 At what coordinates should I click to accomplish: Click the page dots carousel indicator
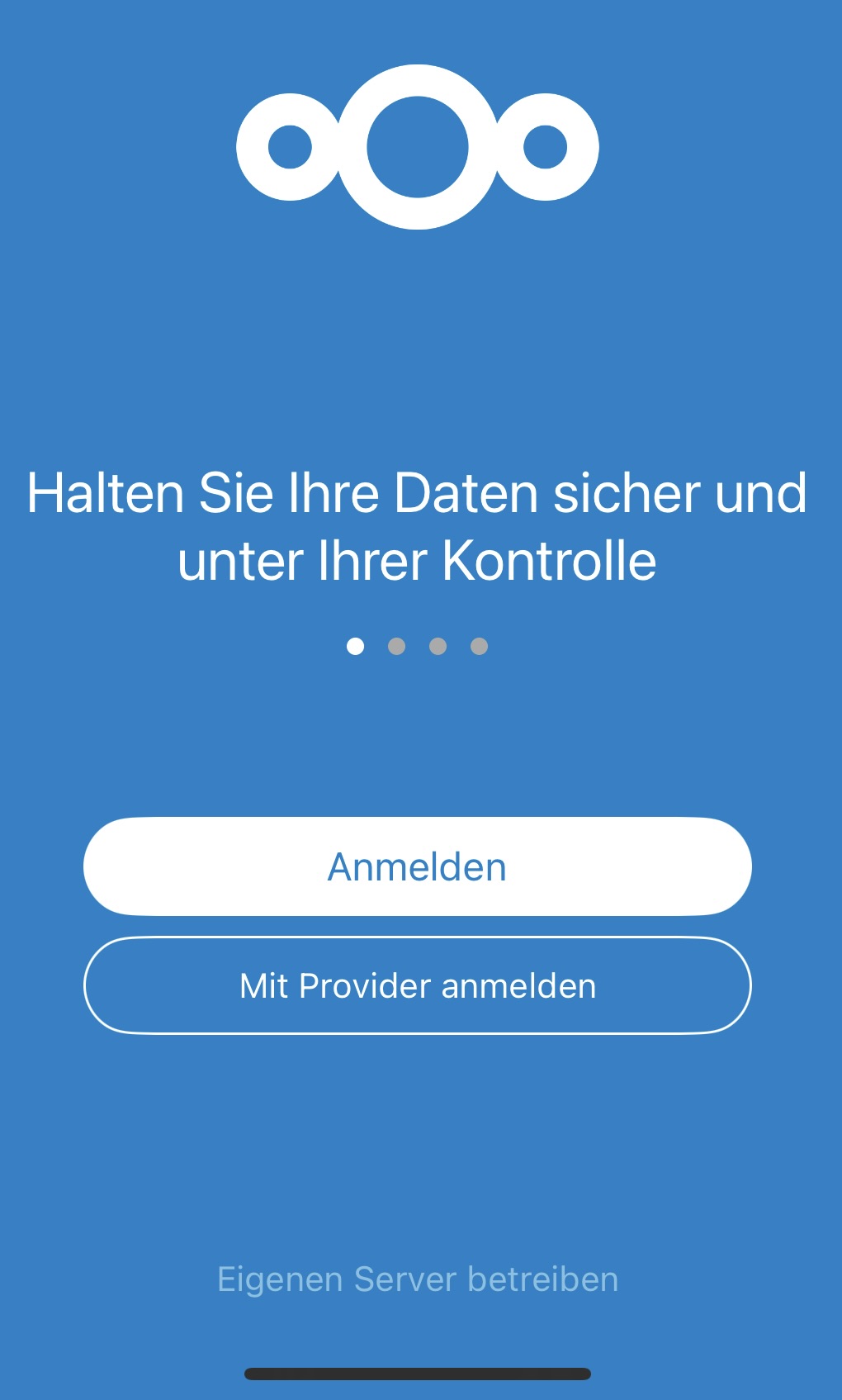click(419, 647)
